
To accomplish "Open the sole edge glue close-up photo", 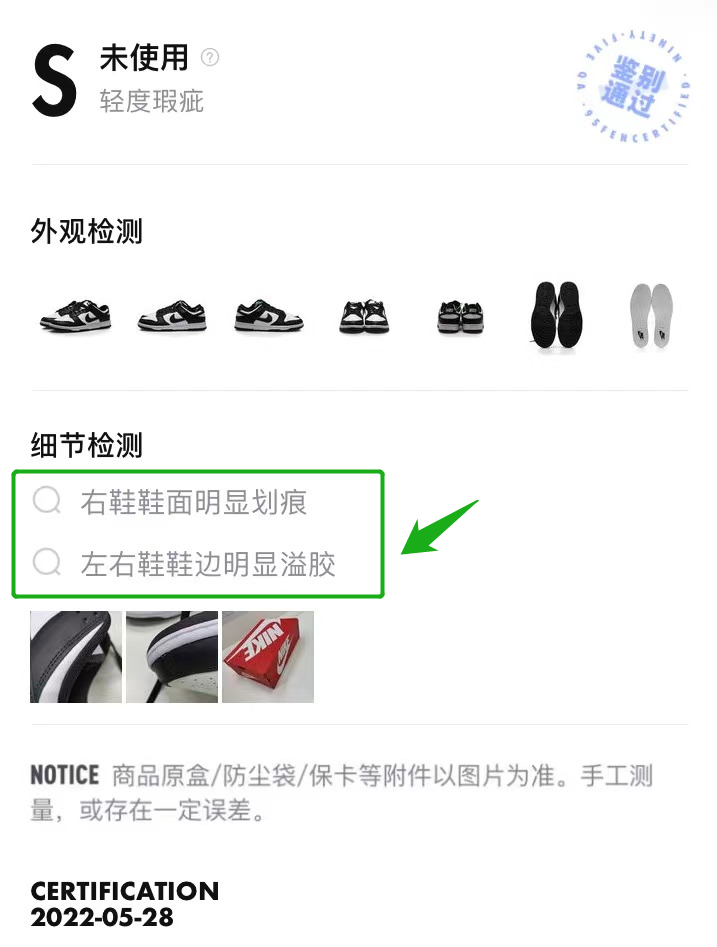I will coord(172,657).
